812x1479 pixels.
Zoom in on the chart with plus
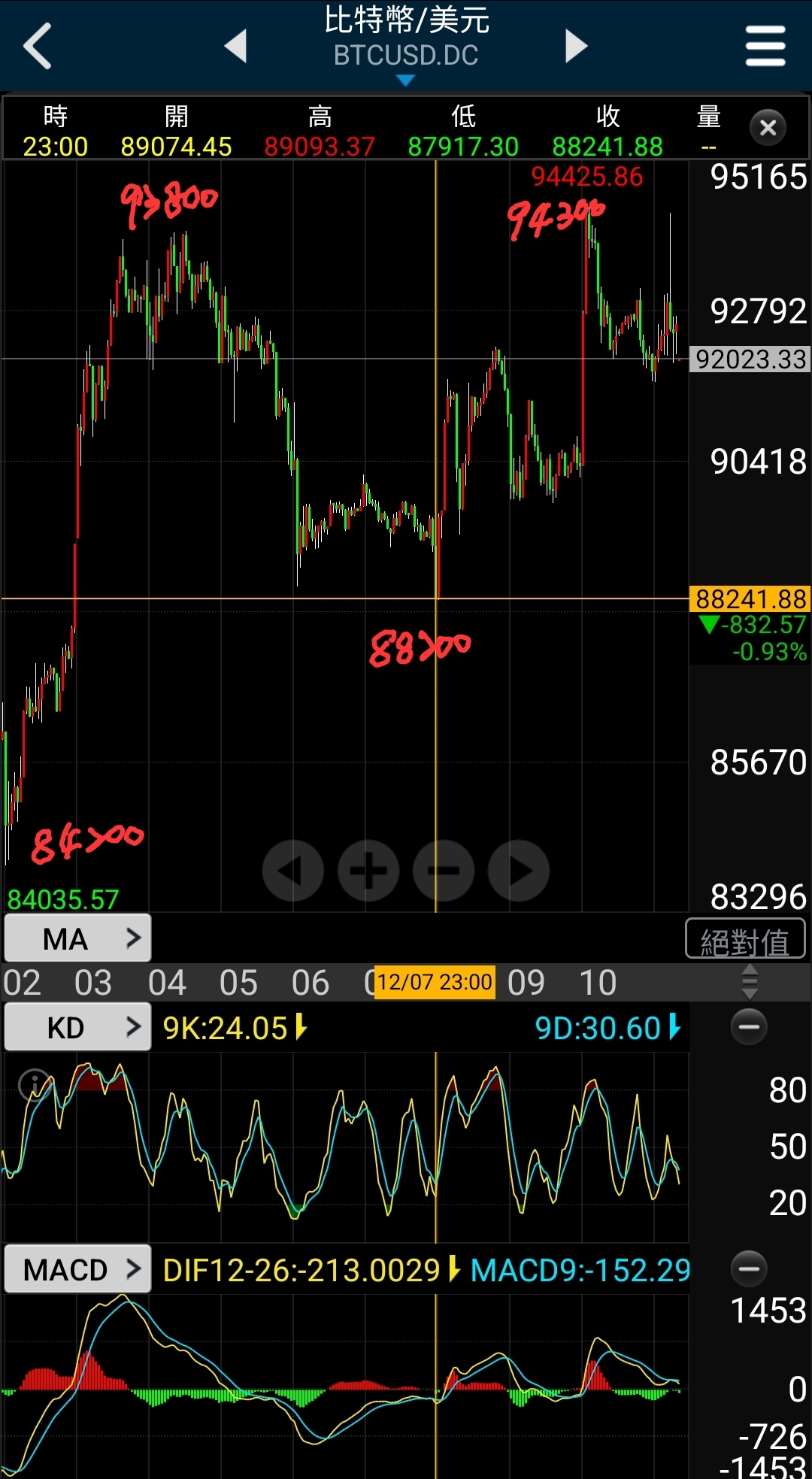tap(368, 870)
